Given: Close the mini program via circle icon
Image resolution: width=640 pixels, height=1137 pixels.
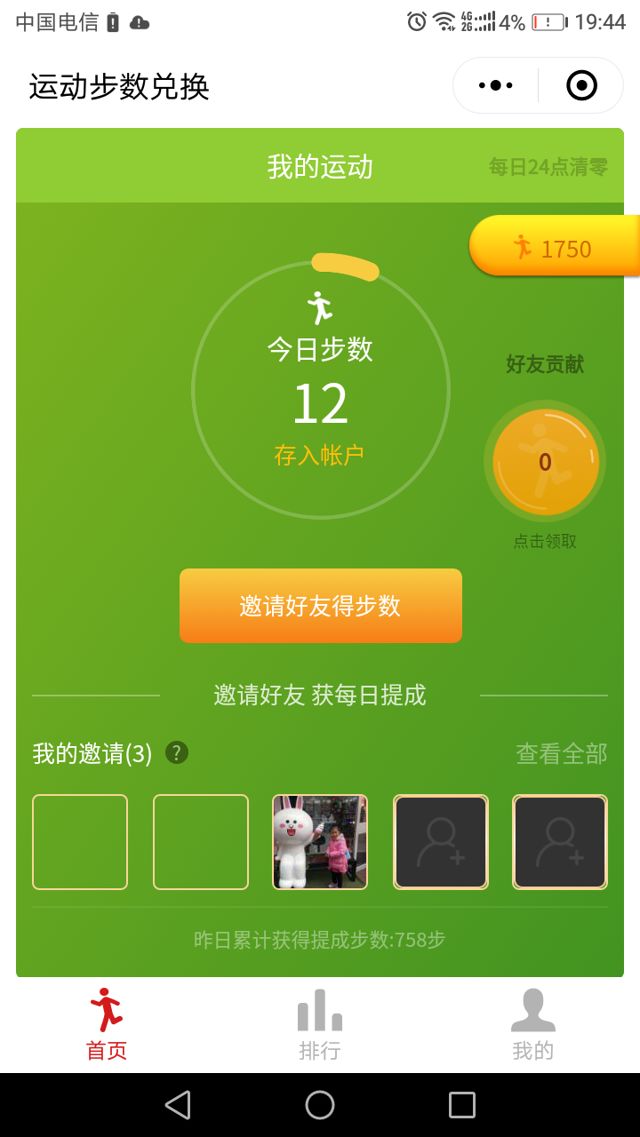Looking at the screenshot, I should coord(581,86).
